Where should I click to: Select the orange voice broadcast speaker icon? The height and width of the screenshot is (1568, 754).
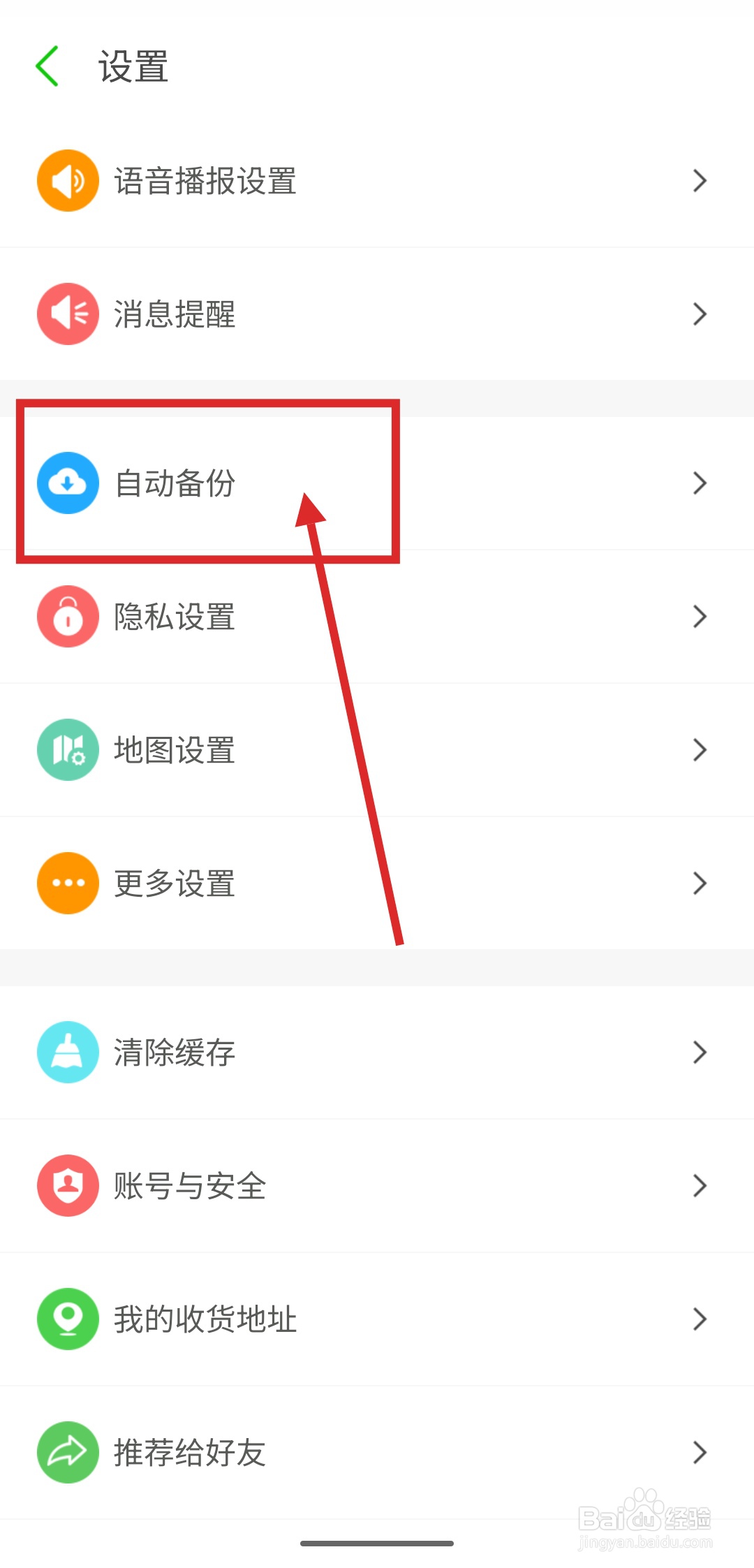[x=68, y=180]
